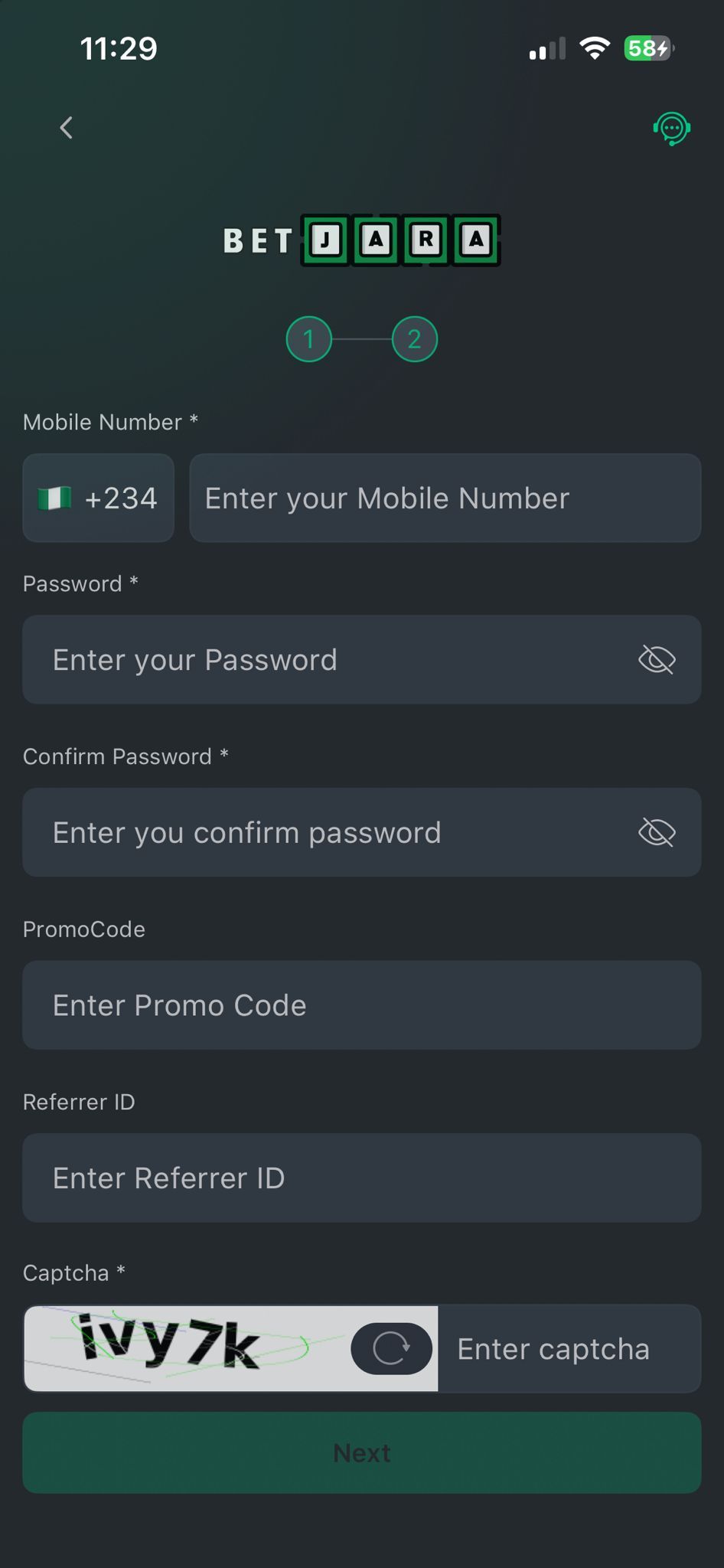This screenshot has width=724, height=1568.
Task: Toggle password visibility off
Action: click(x=657, y=659)
